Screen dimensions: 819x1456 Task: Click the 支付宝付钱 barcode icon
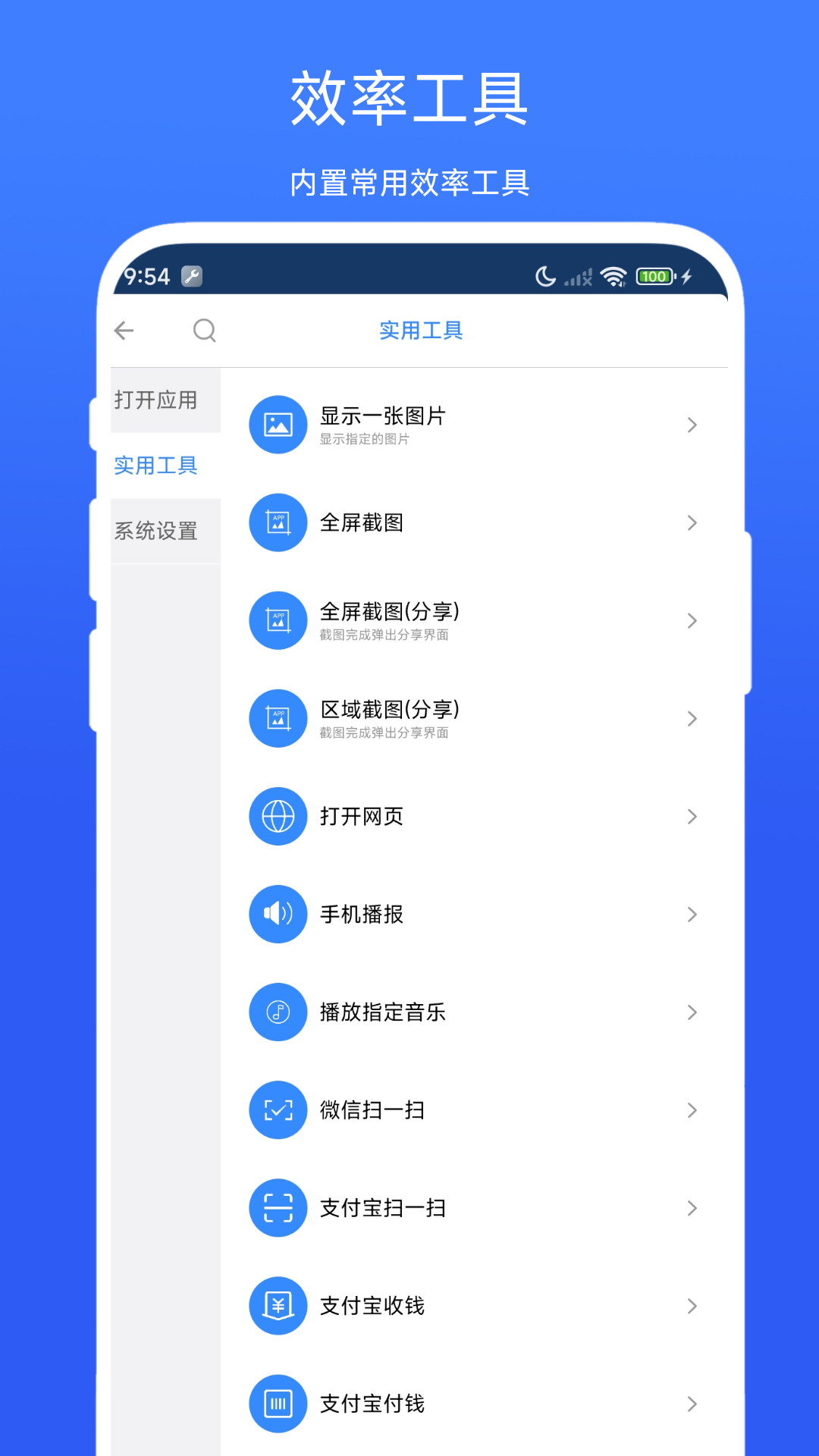point(278,1403)
